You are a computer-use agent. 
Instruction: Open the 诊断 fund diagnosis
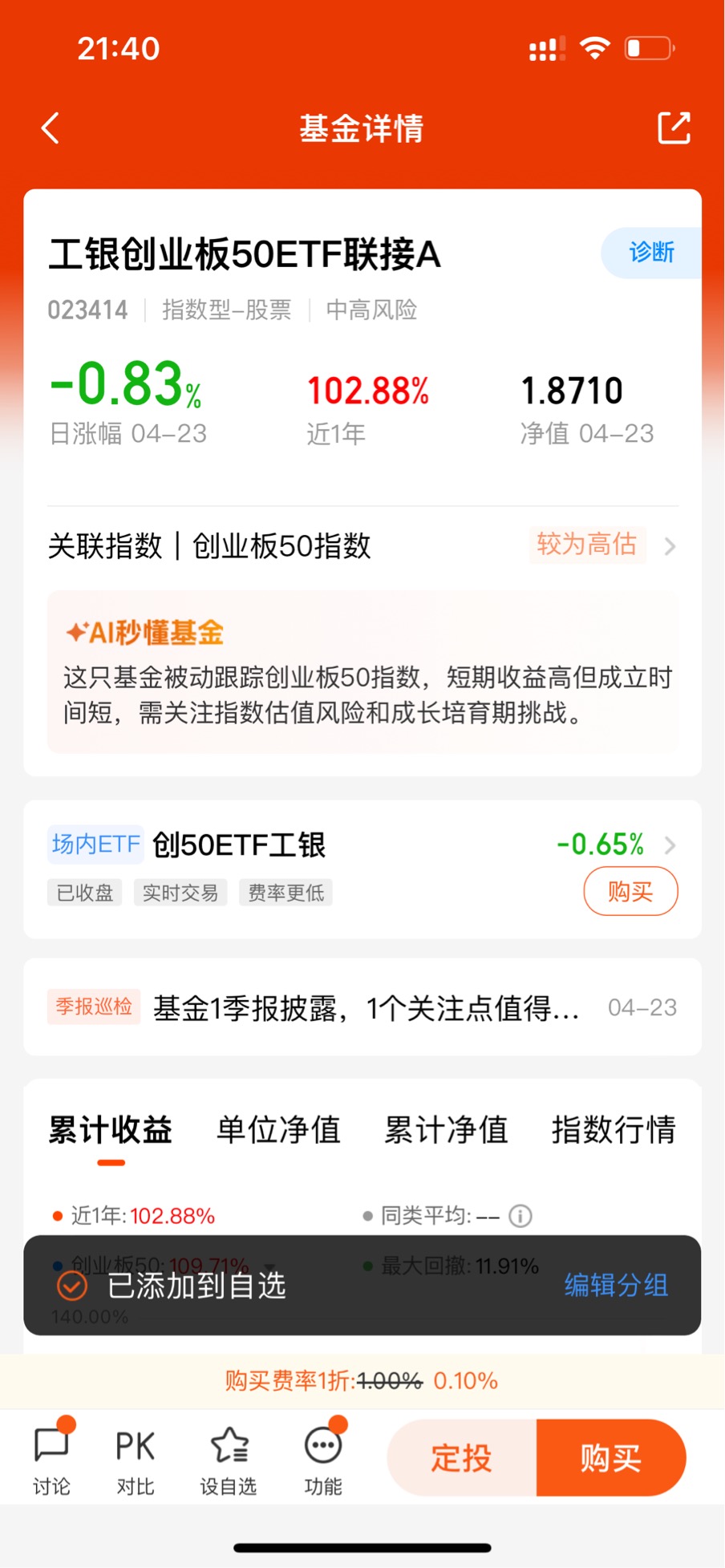[651, 253]
